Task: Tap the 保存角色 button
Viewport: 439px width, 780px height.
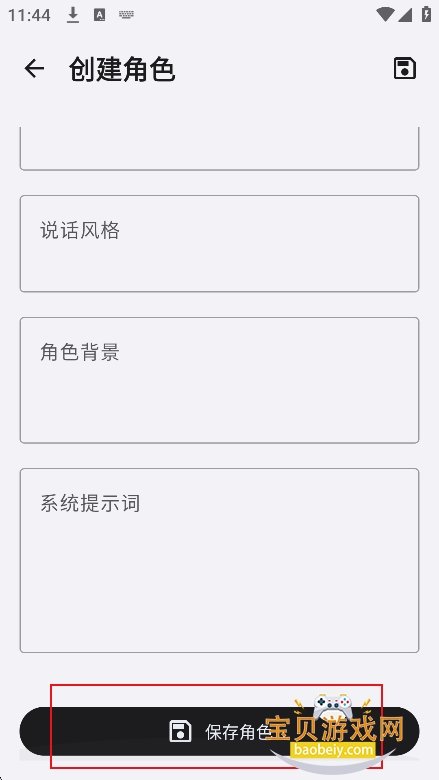Action: point(219,732)
